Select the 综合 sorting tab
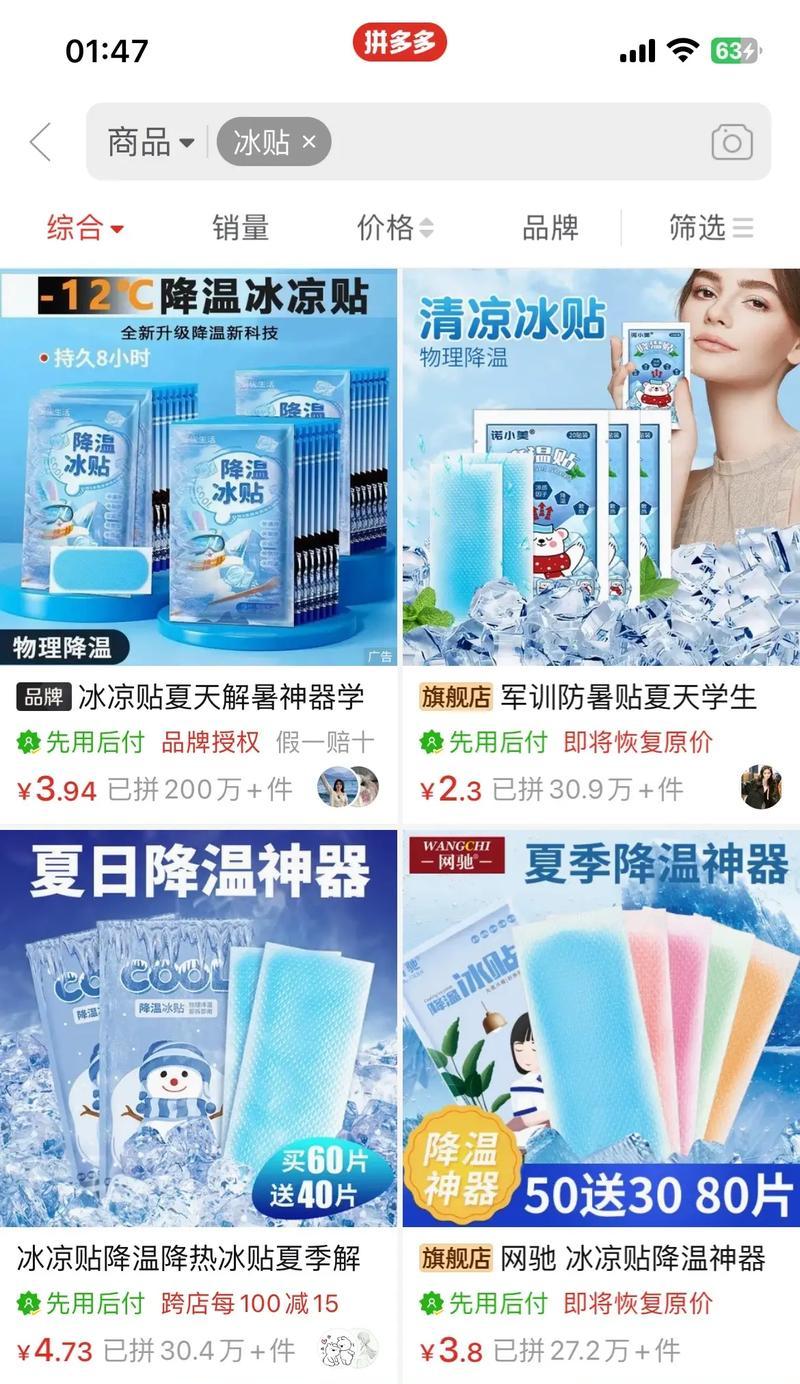This screenshot has height=1384, width=800. point(85,228)
